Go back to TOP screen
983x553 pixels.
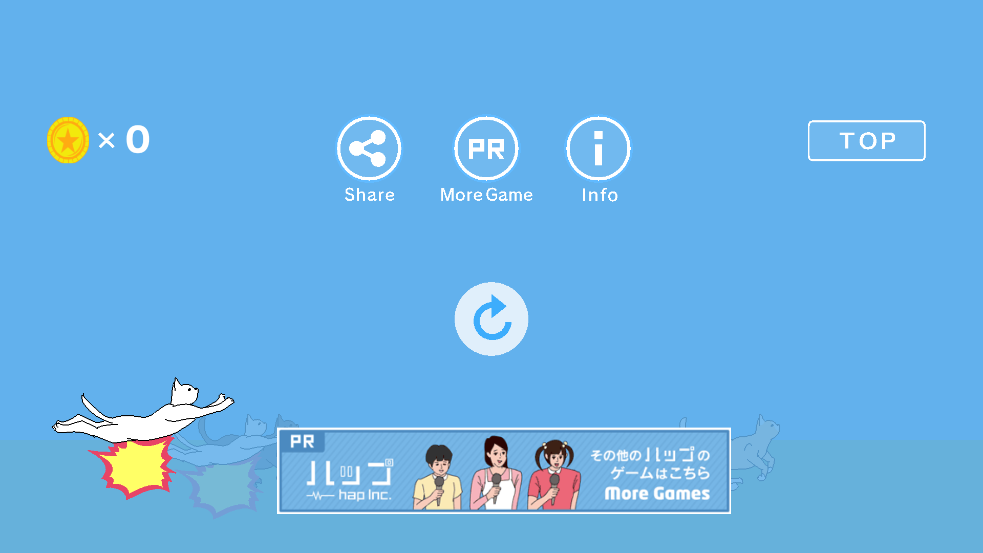866,141
